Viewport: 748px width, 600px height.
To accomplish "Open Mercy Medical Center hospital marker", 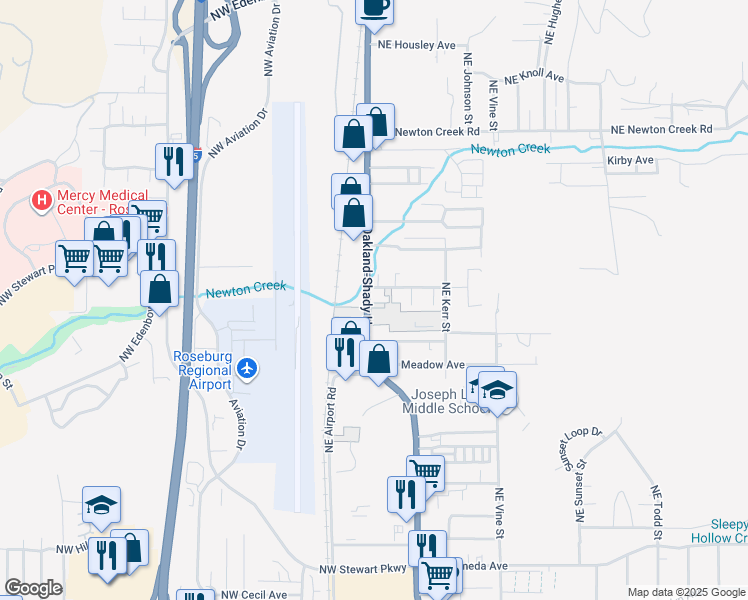I will click(x=41, y=200).
